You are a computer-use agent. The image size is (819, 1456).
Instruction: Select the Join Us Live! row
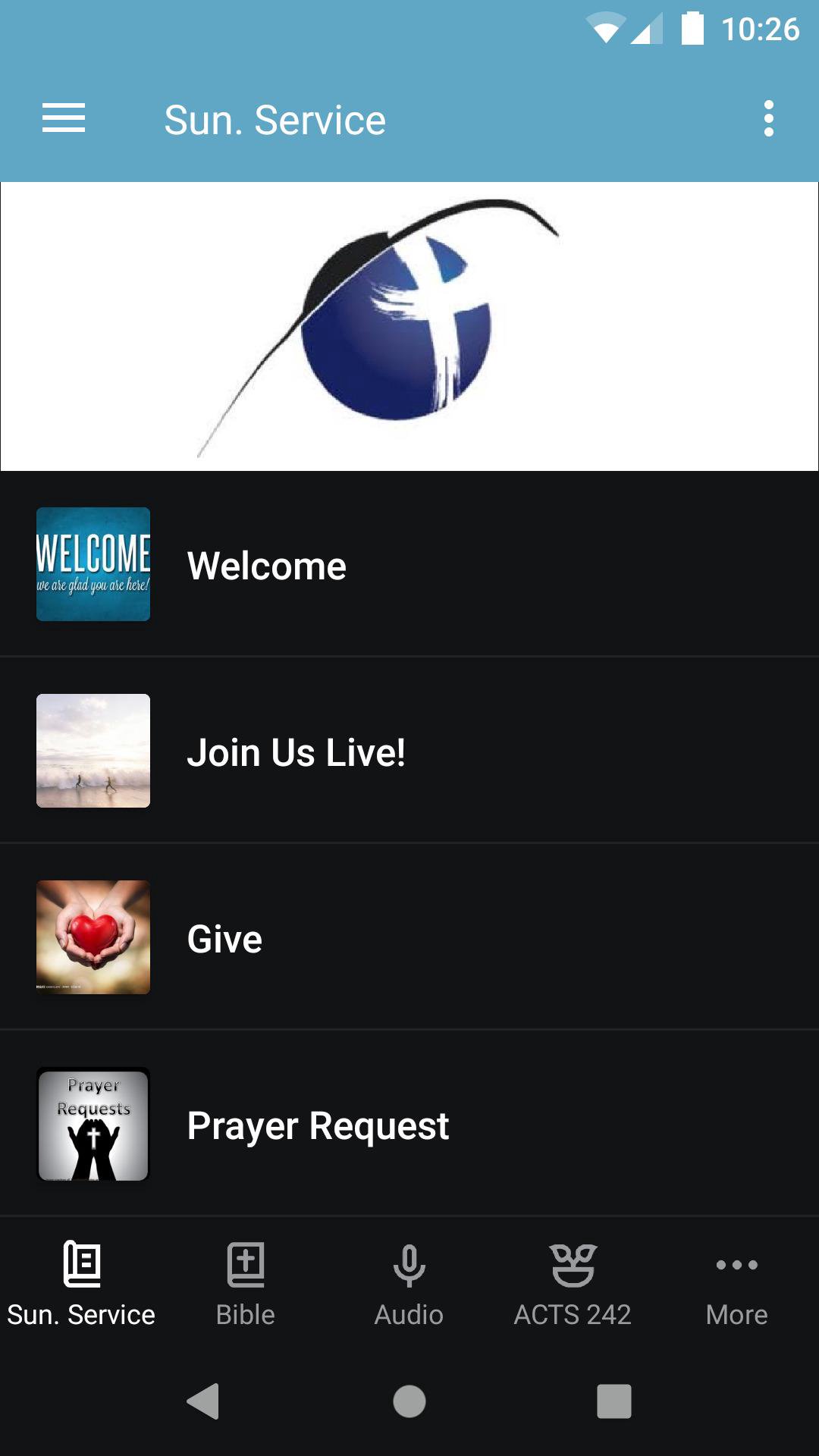409,752
